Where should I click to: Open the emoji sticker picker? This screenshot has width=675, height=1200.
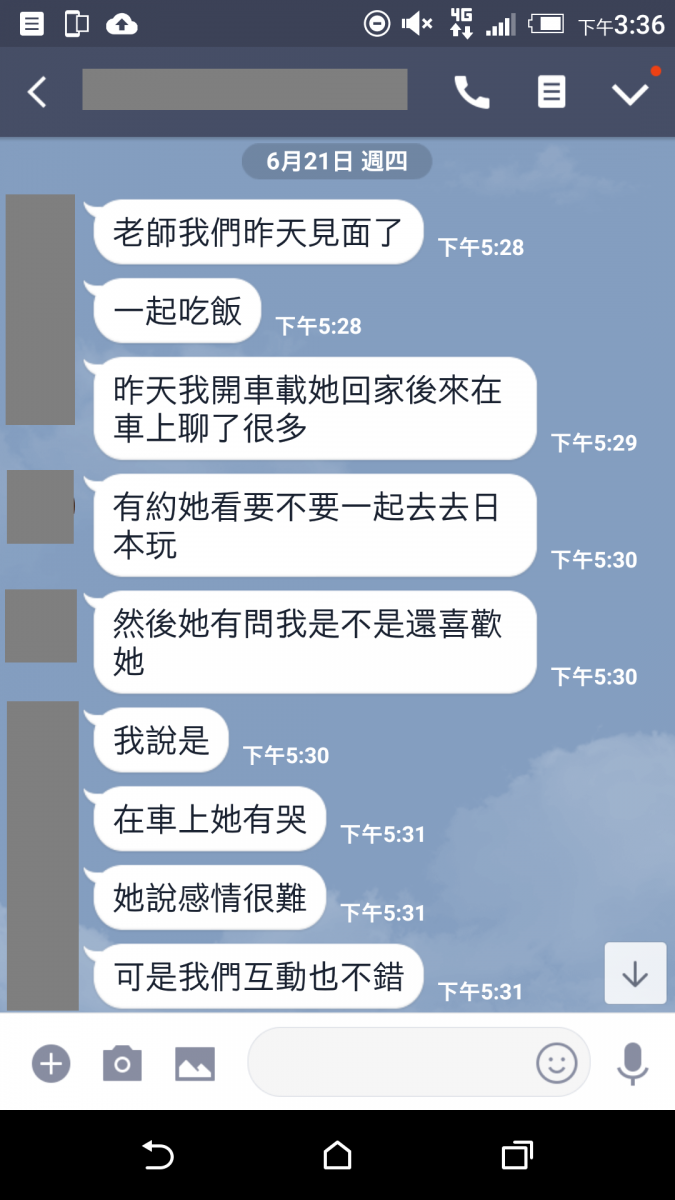(x=557, y=1062)
